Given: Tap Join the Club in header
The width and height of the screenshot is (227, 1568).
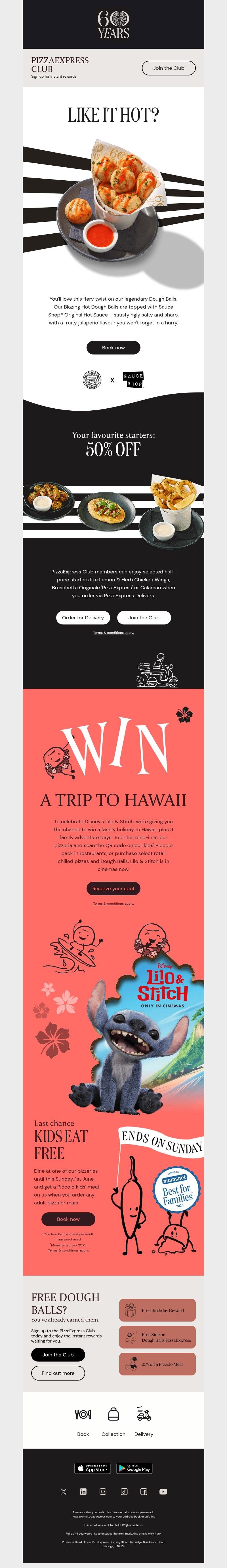Looking at the screenshot, I should click(169, 68).
